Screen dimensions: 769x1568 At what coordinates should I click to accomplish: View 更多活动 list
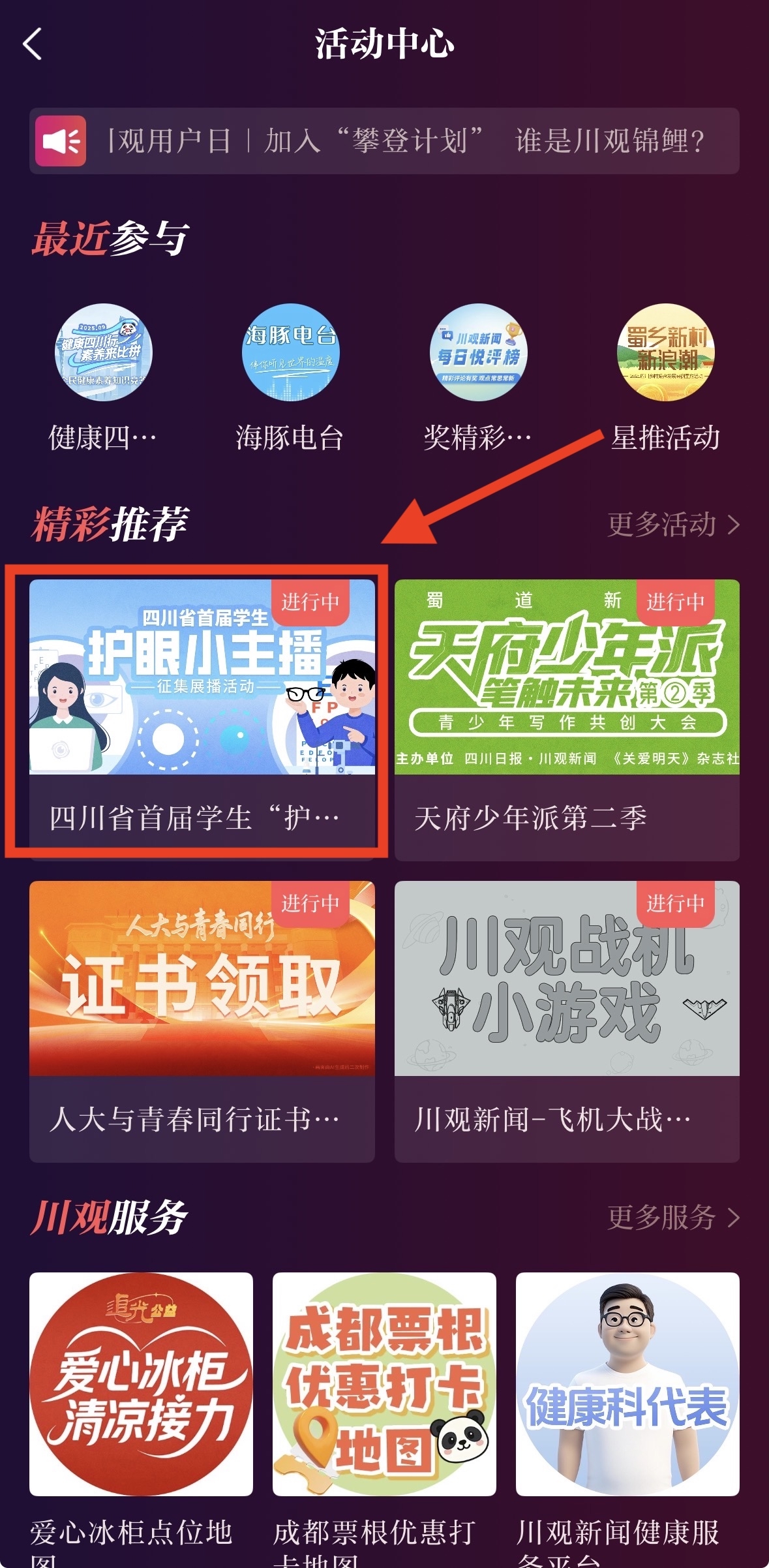click(x=673, y=525)
